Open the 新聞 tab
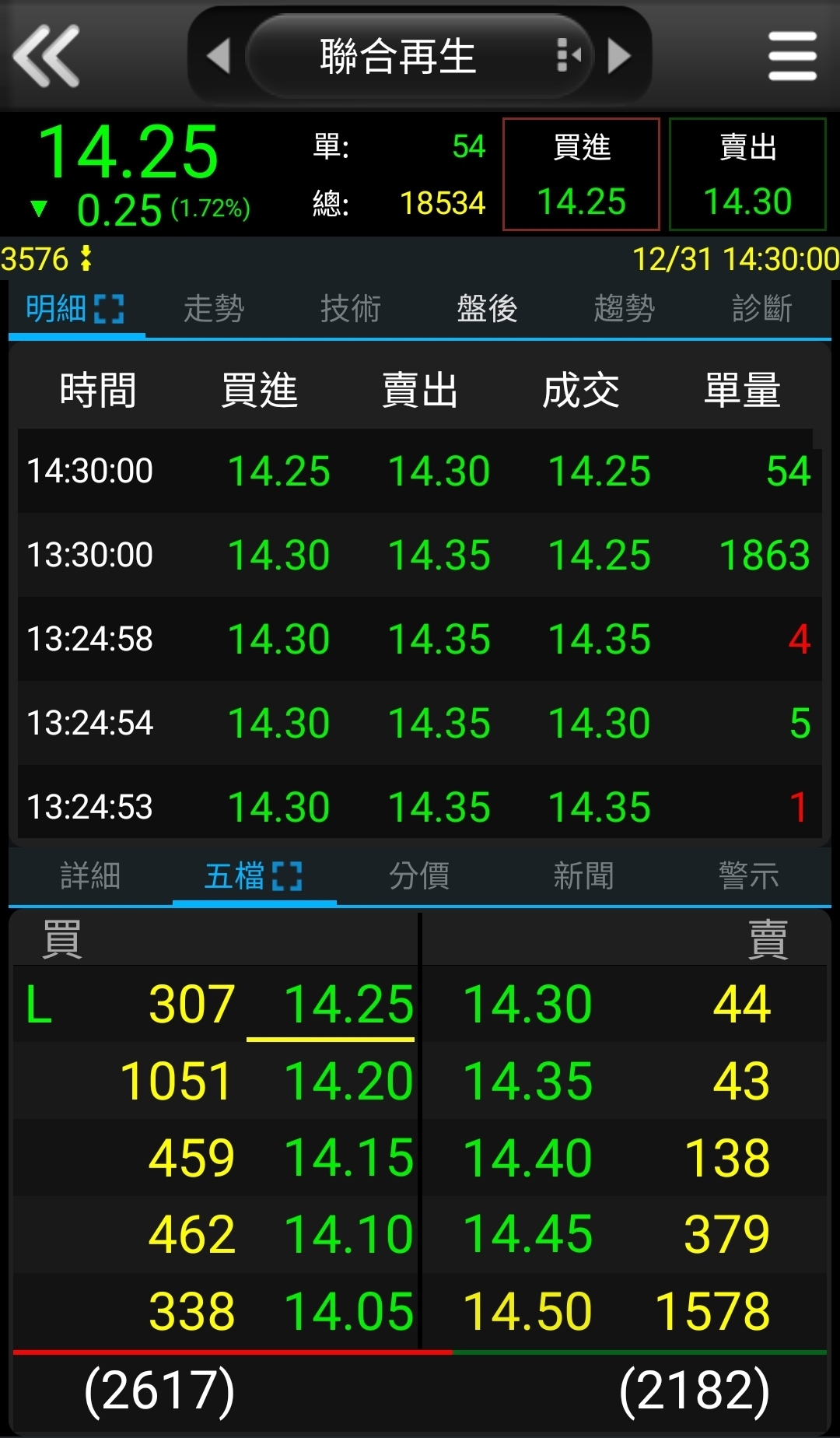 (583, 876)
